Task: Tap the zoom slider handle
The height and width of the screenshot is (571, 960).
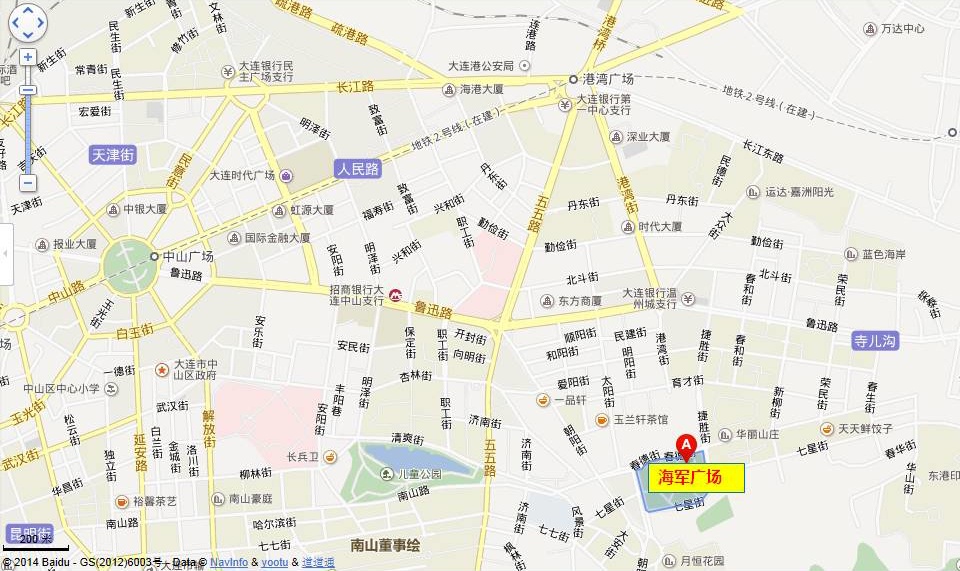Action: (28, 90)
